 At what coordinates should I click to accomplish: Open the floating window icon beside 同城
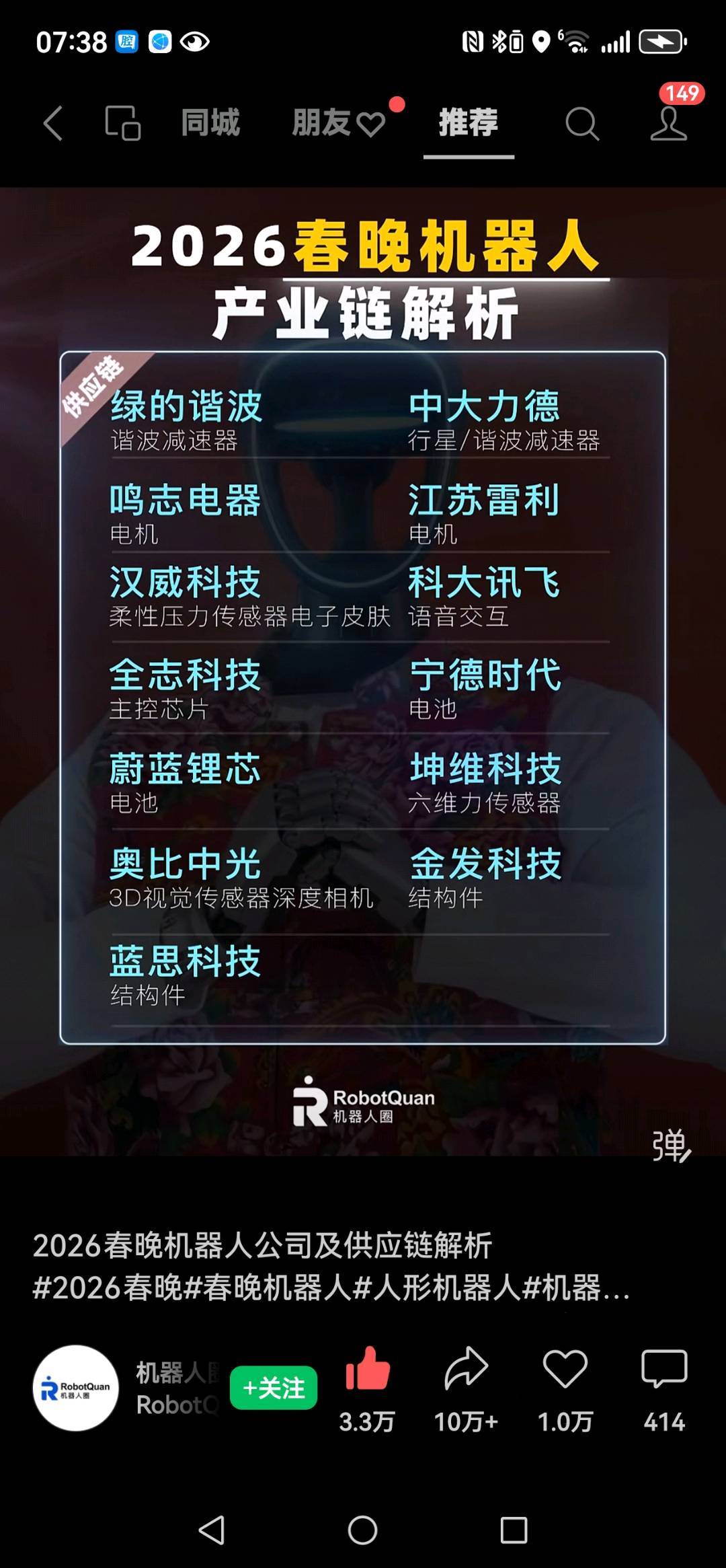[123, 123]
